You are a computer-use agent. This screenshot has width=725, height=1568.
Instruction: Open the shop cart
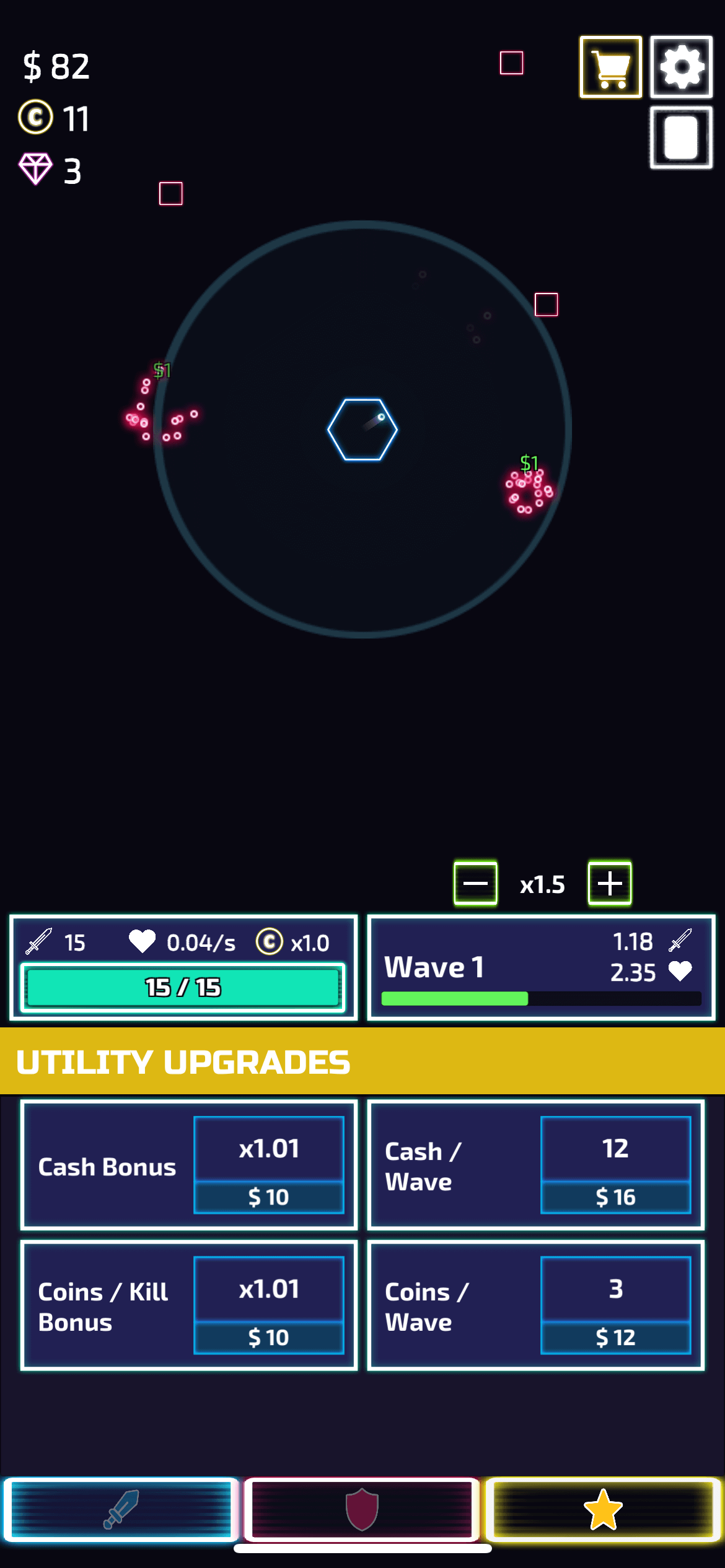click(610, 67)
